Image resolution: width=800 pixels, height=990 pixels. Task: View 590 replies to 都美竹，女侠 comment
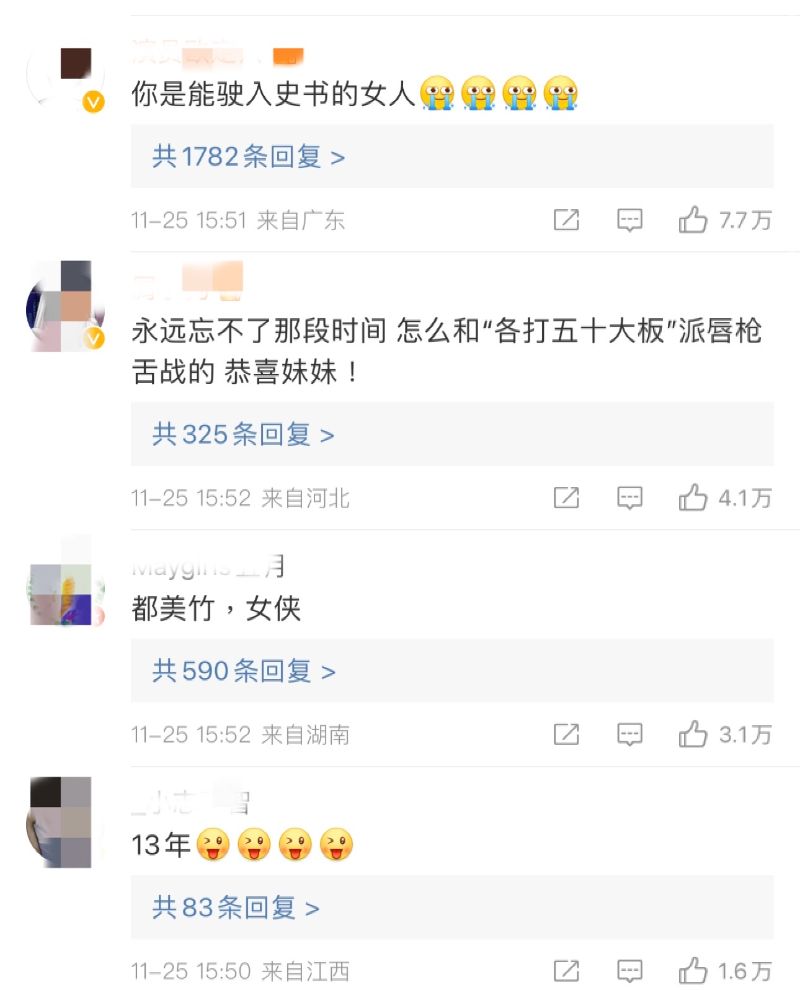[243, 671]
